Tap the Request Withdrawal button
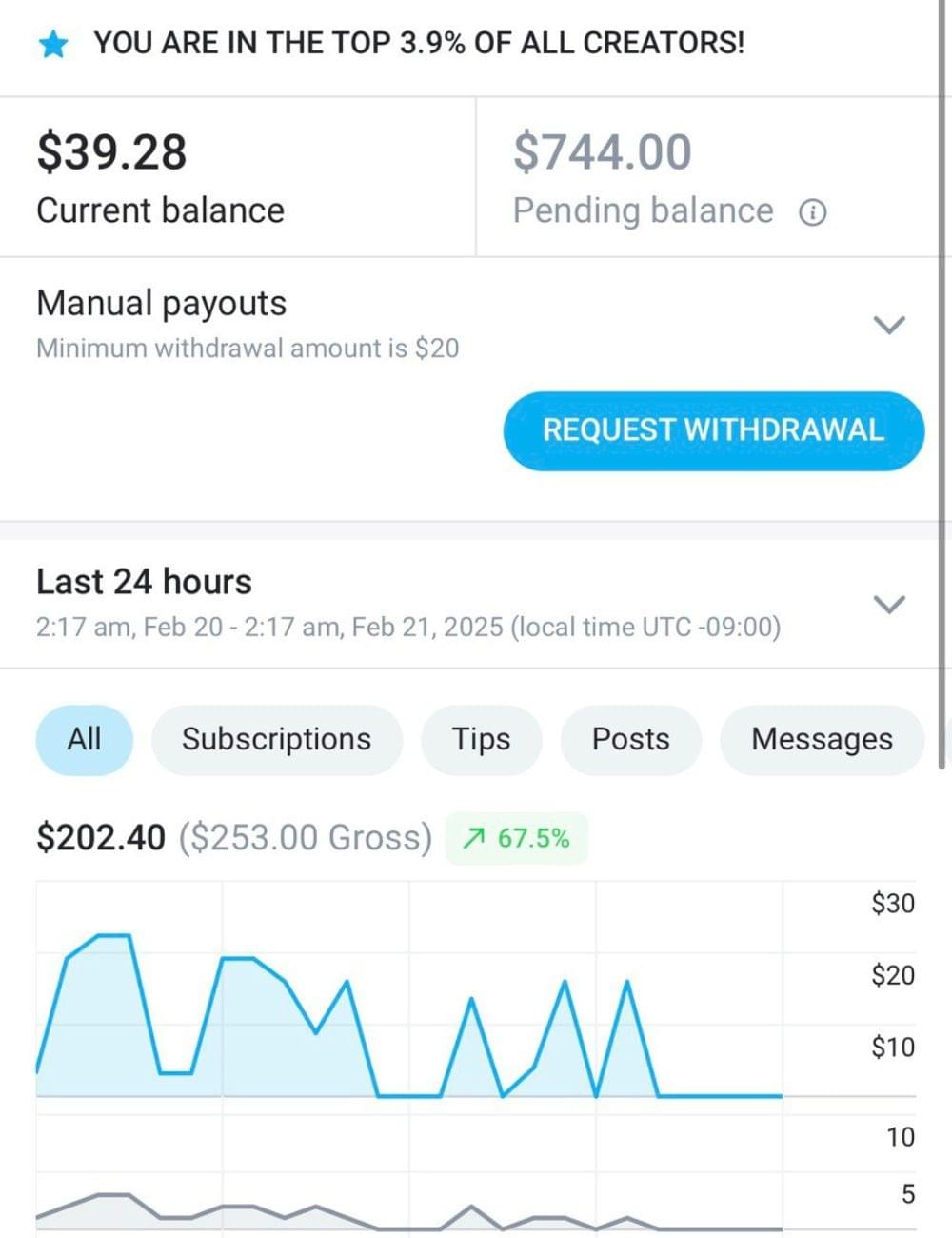The image size is (952, 1238). (713, 430)
